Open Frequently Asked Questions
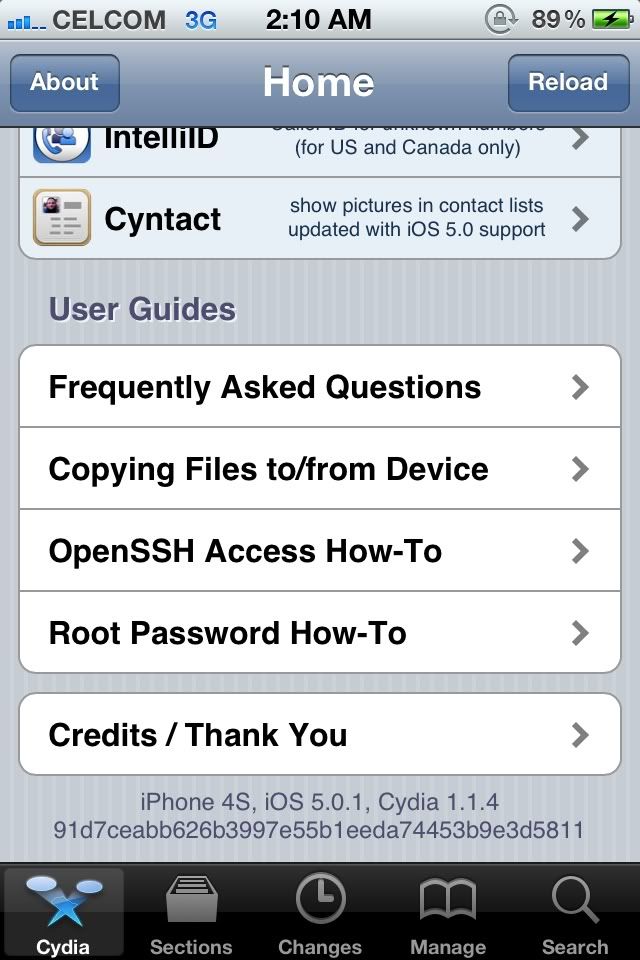 point(320,387)
